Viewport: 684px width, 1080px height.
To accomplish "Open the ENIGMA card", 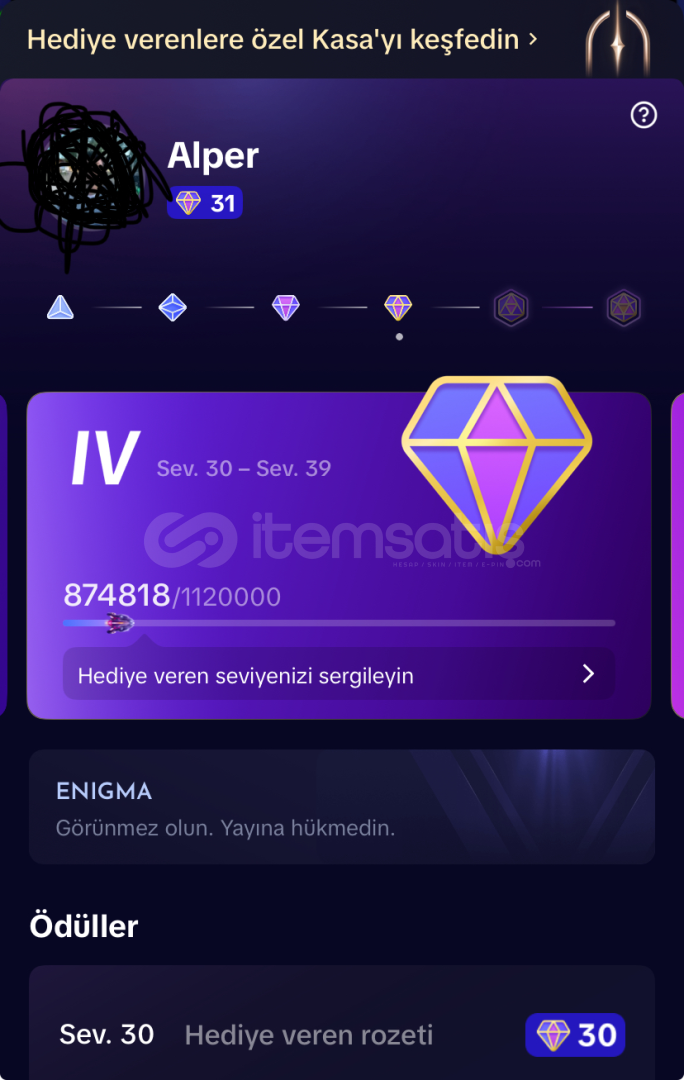I will point(341,807).
